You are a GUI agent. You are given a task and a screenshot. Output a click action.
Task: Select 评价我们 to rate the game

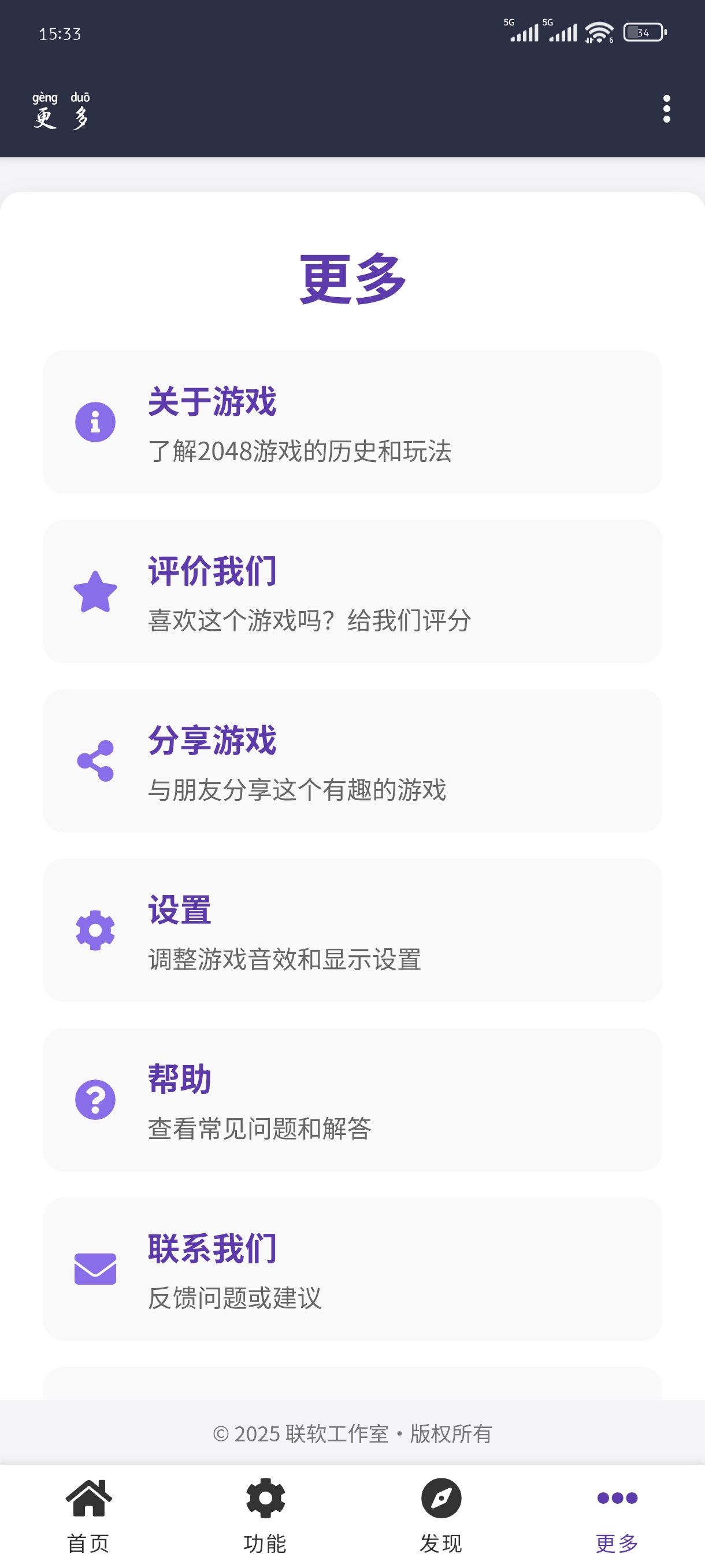click(x=352, y=591)
